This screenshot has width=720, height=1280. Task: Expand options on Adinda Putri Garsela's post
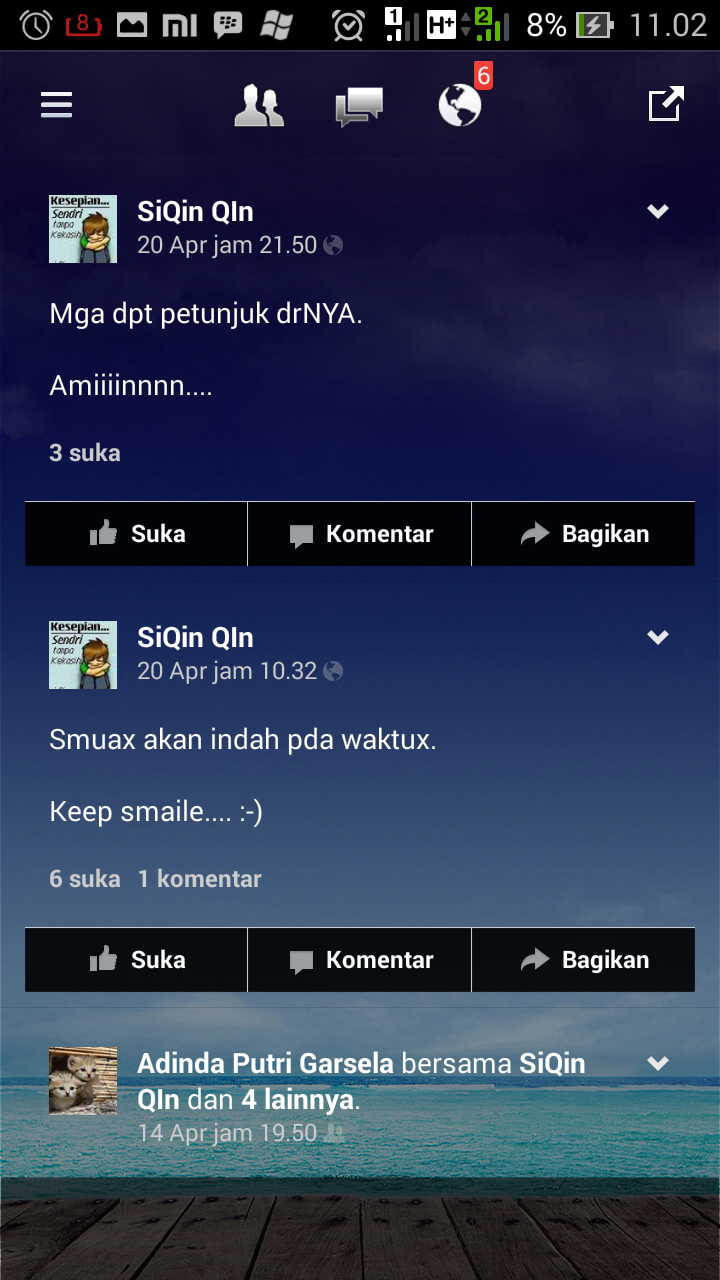[657, 1063]
